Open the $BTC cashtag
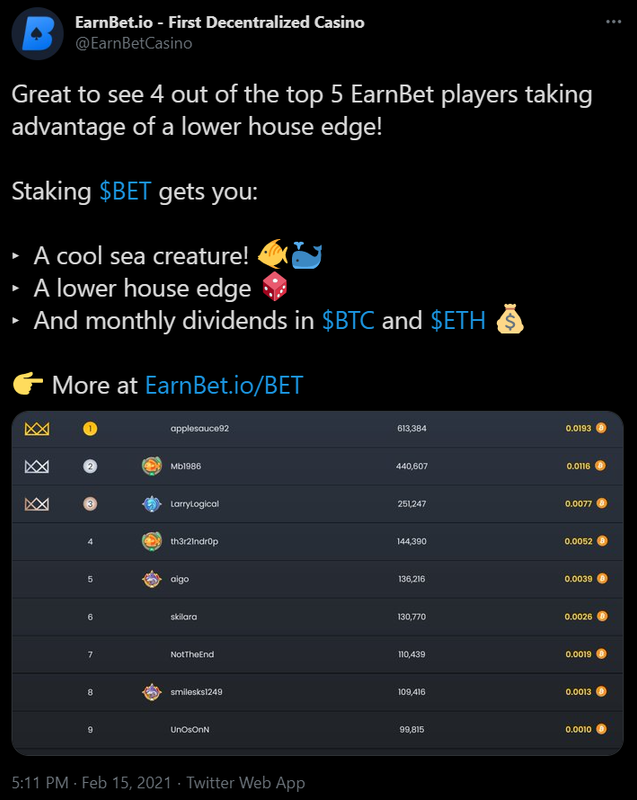Viewport: 637px width, 800px height. pyautogui.click(x=349, y=321)
